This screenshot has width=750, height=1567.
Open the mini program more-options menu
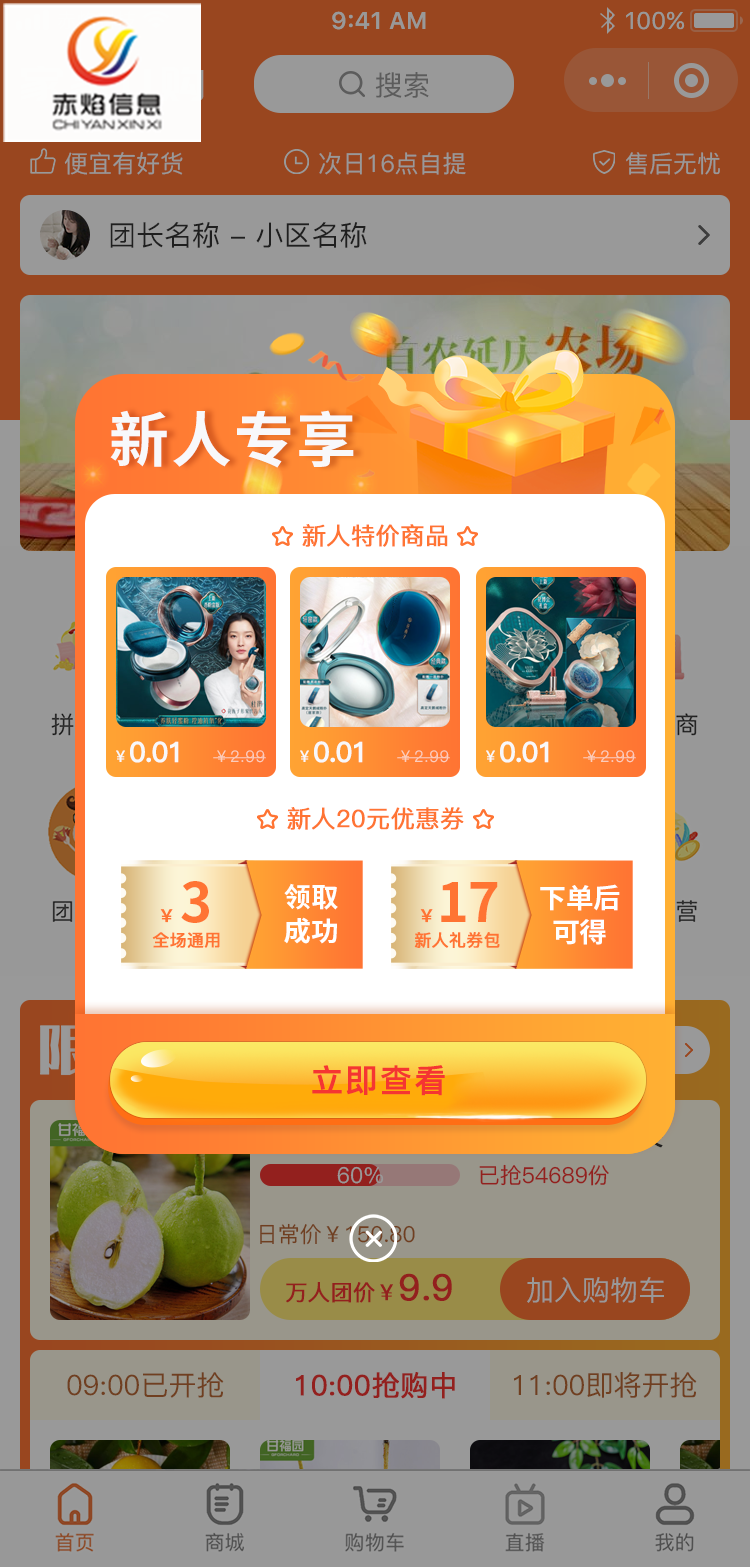click(x=607, y=81)
